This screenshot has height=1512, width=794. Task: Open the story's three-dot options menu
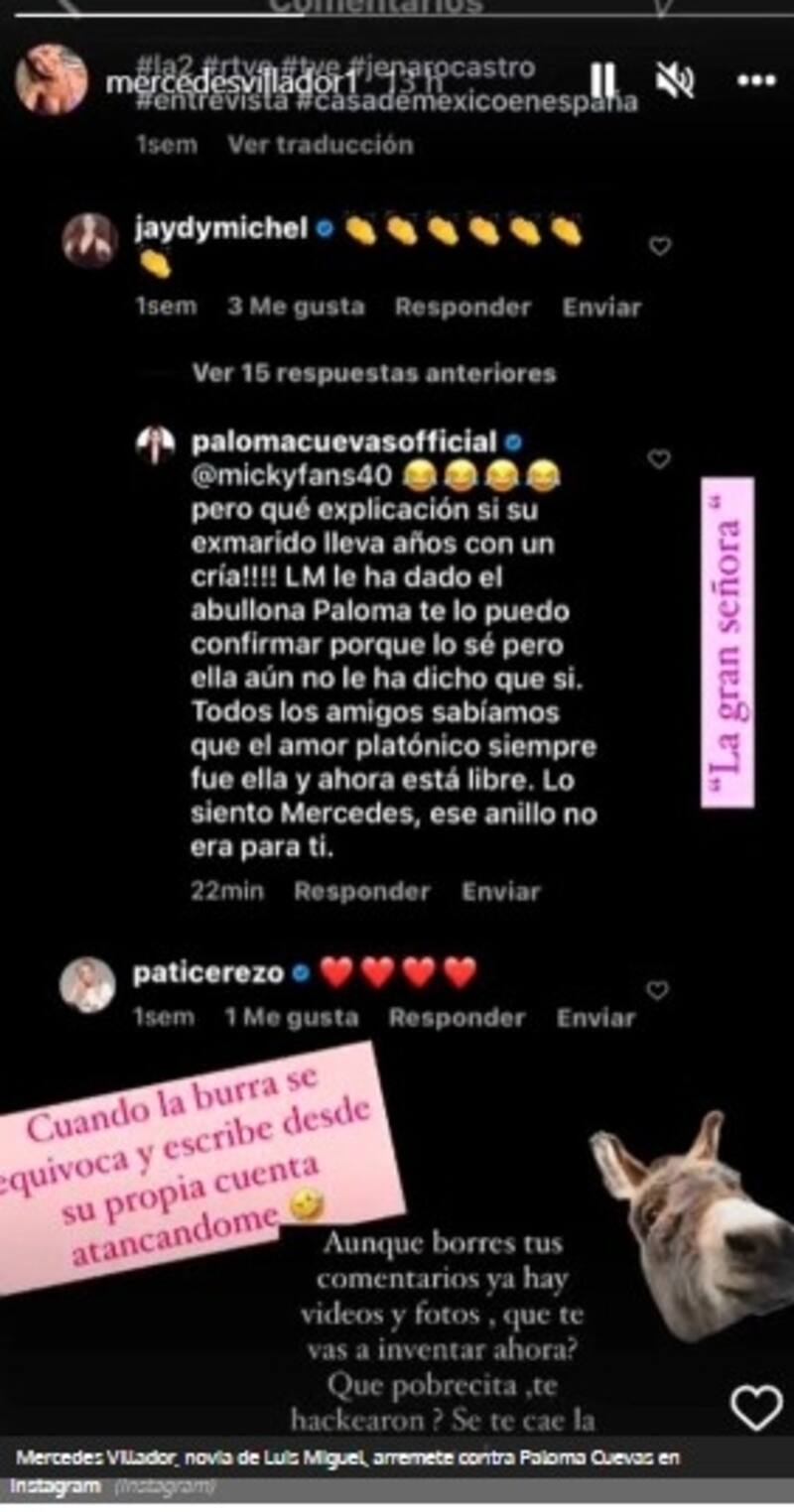(x=755, y=80)
